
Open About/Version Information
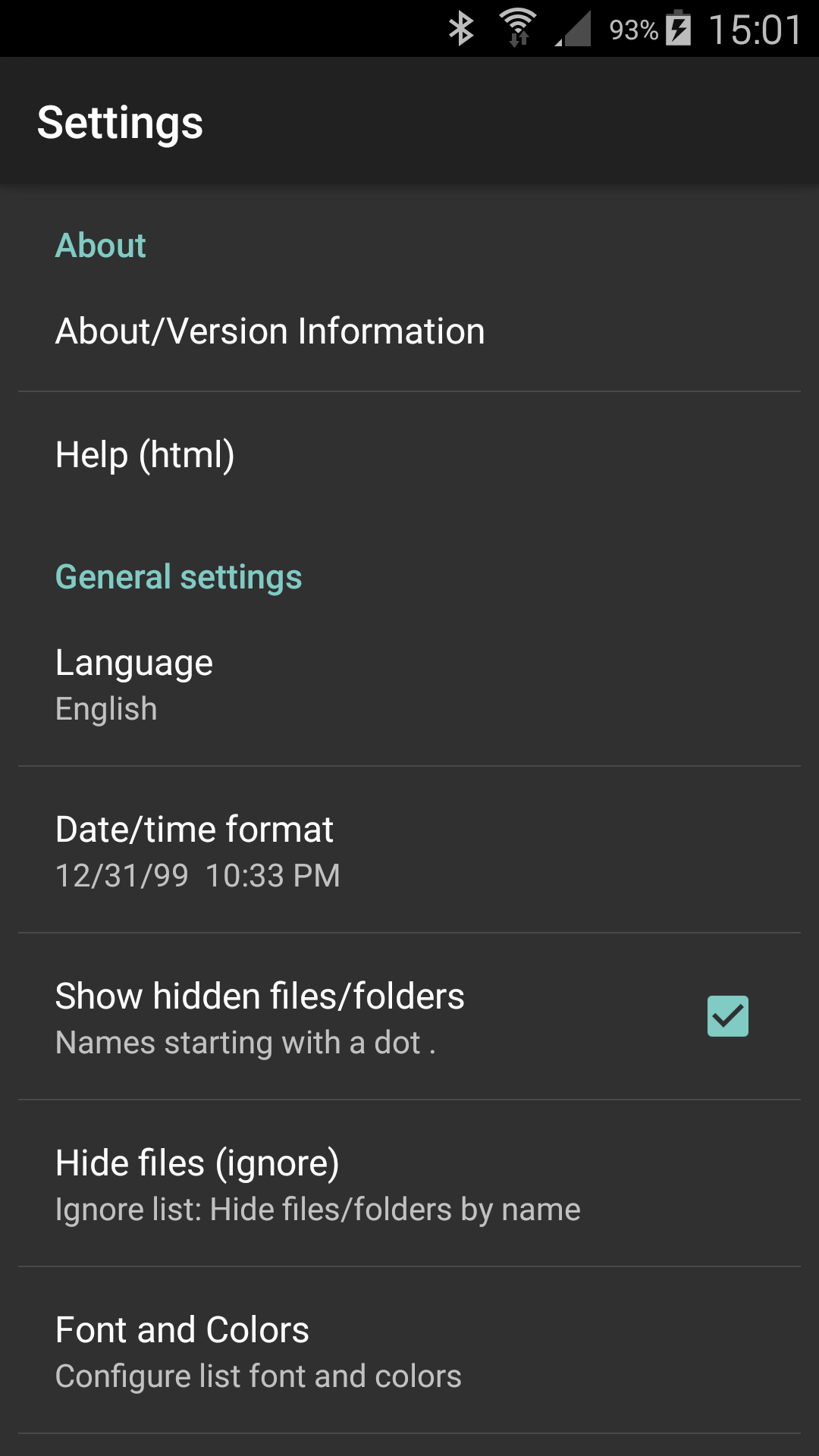pyautogui.click(x=270, y=330)
